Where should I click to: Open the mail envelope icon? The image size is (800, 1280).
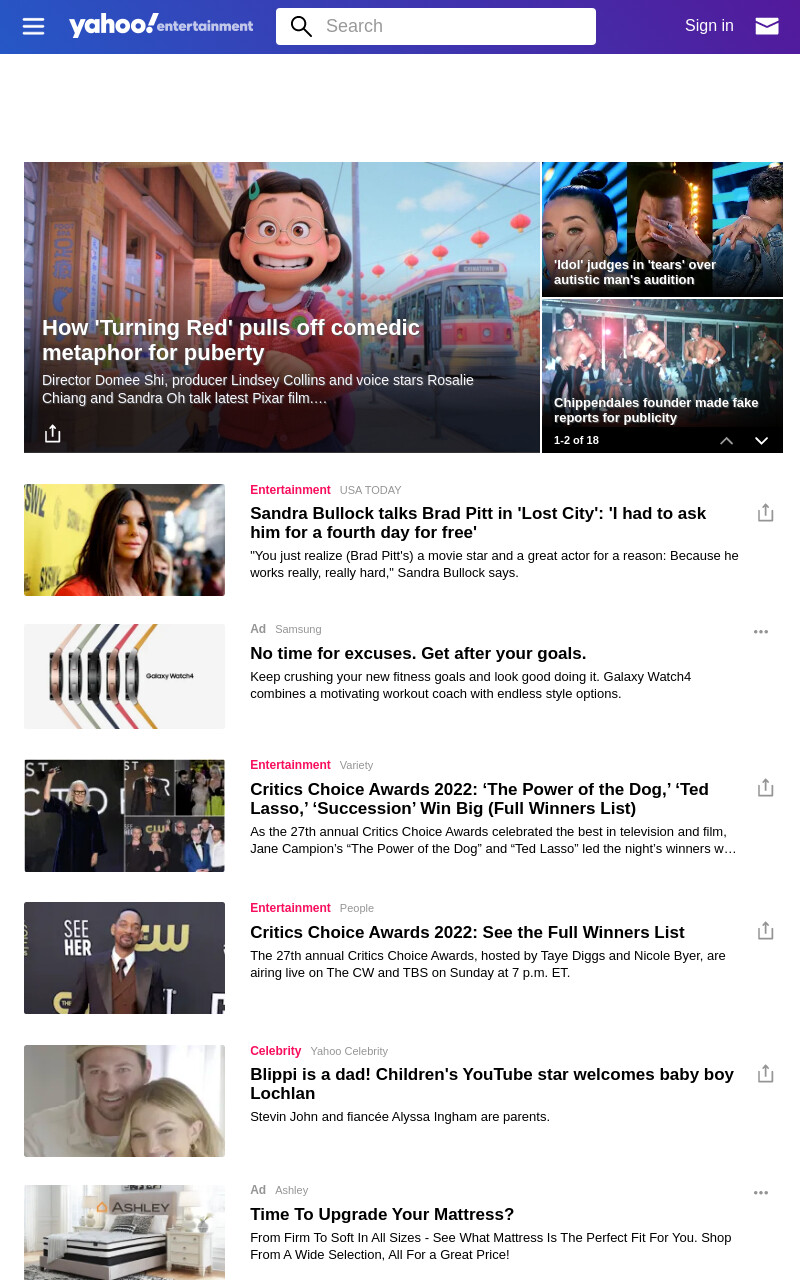click(767, 26)
